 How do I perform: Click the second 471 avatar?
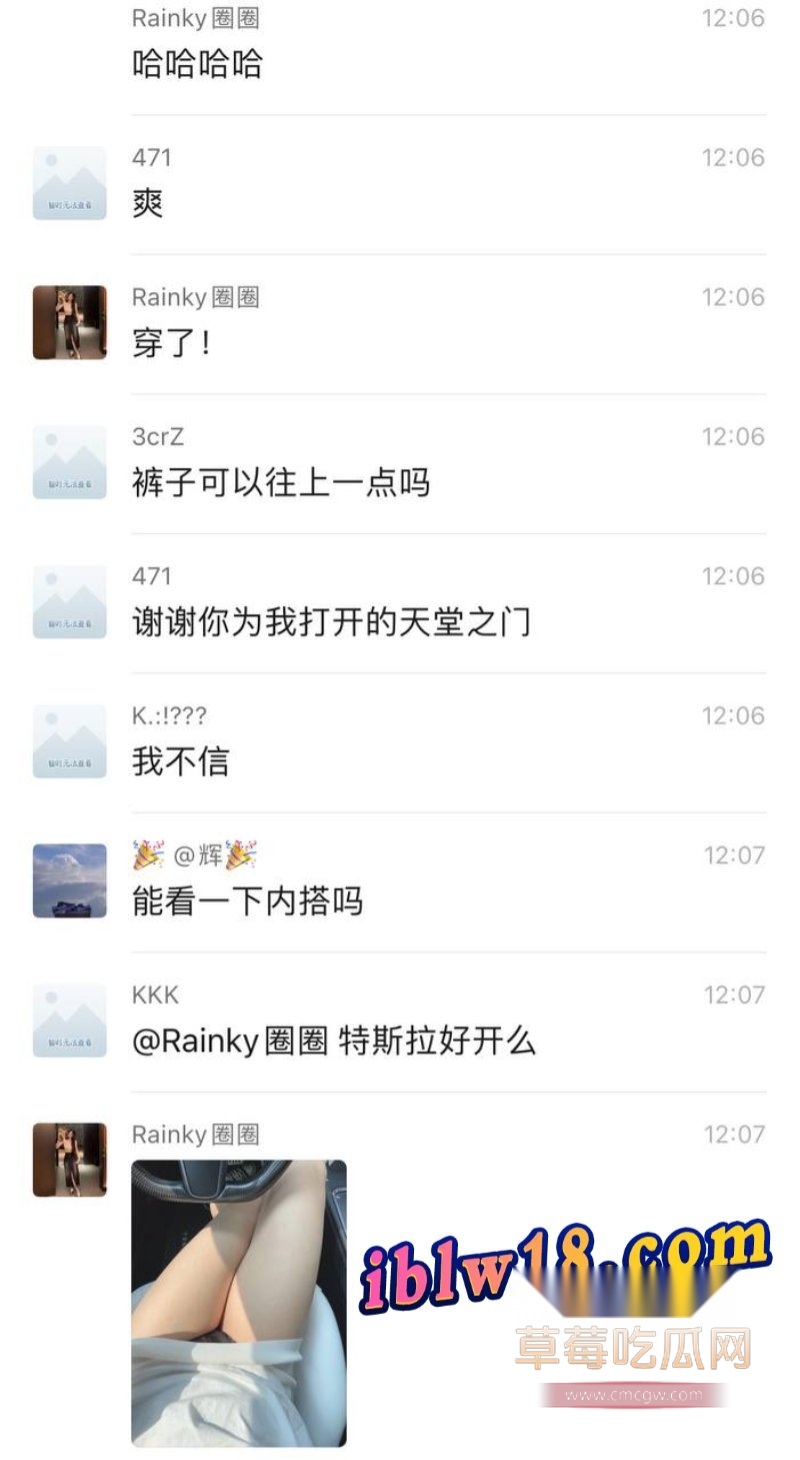[70, 600]
